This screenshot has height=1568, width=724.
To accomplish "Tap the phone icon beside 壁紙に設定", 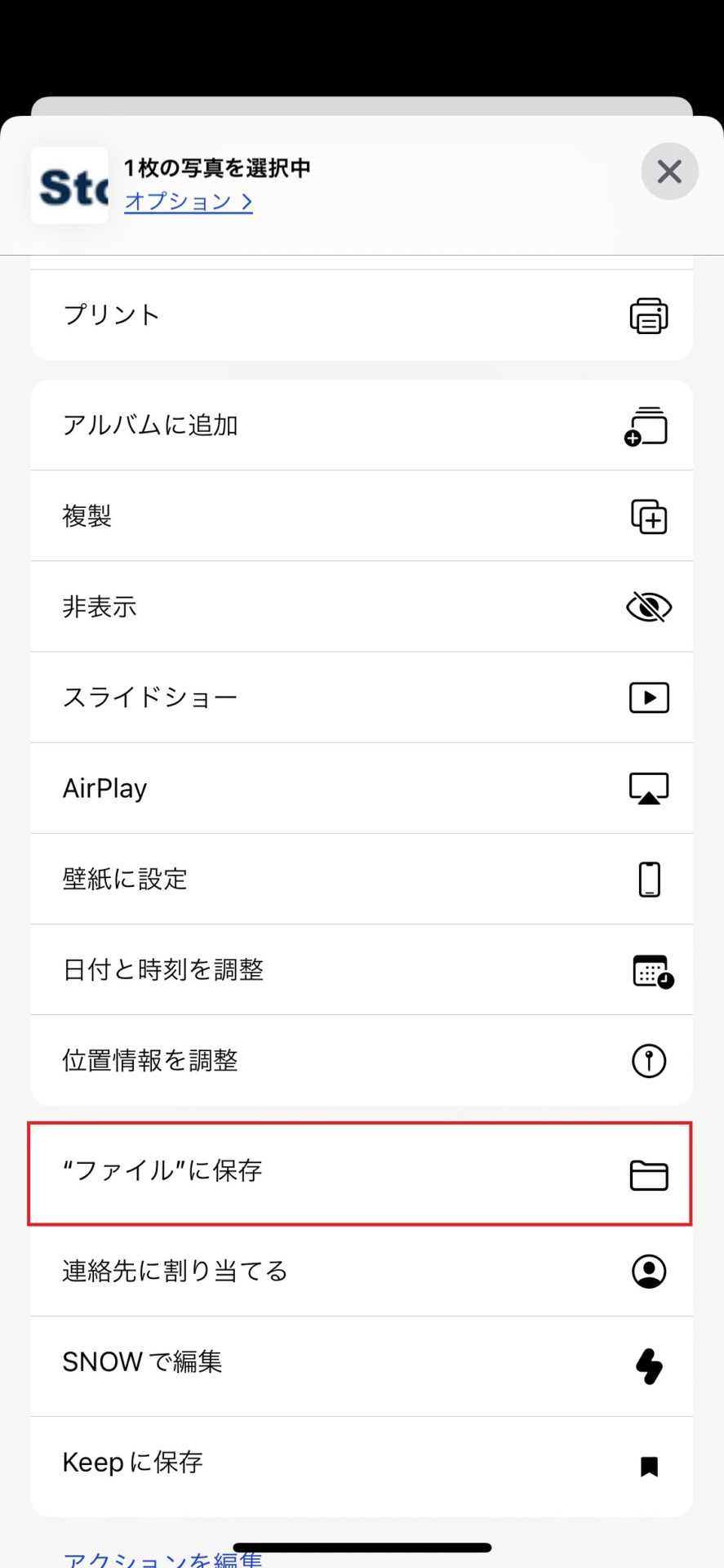I will [648, 879].
